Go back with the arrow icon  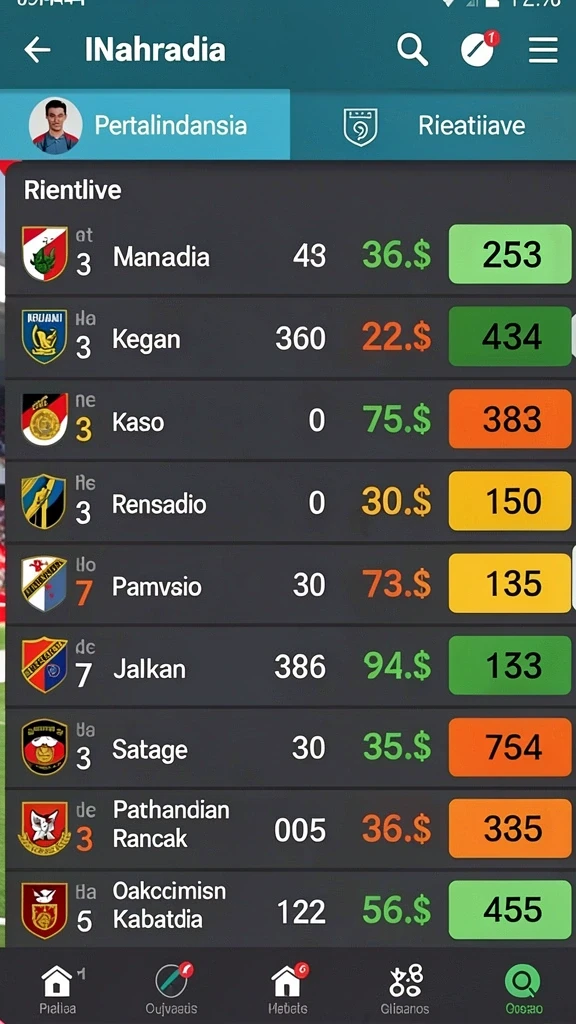click(37, 50)
